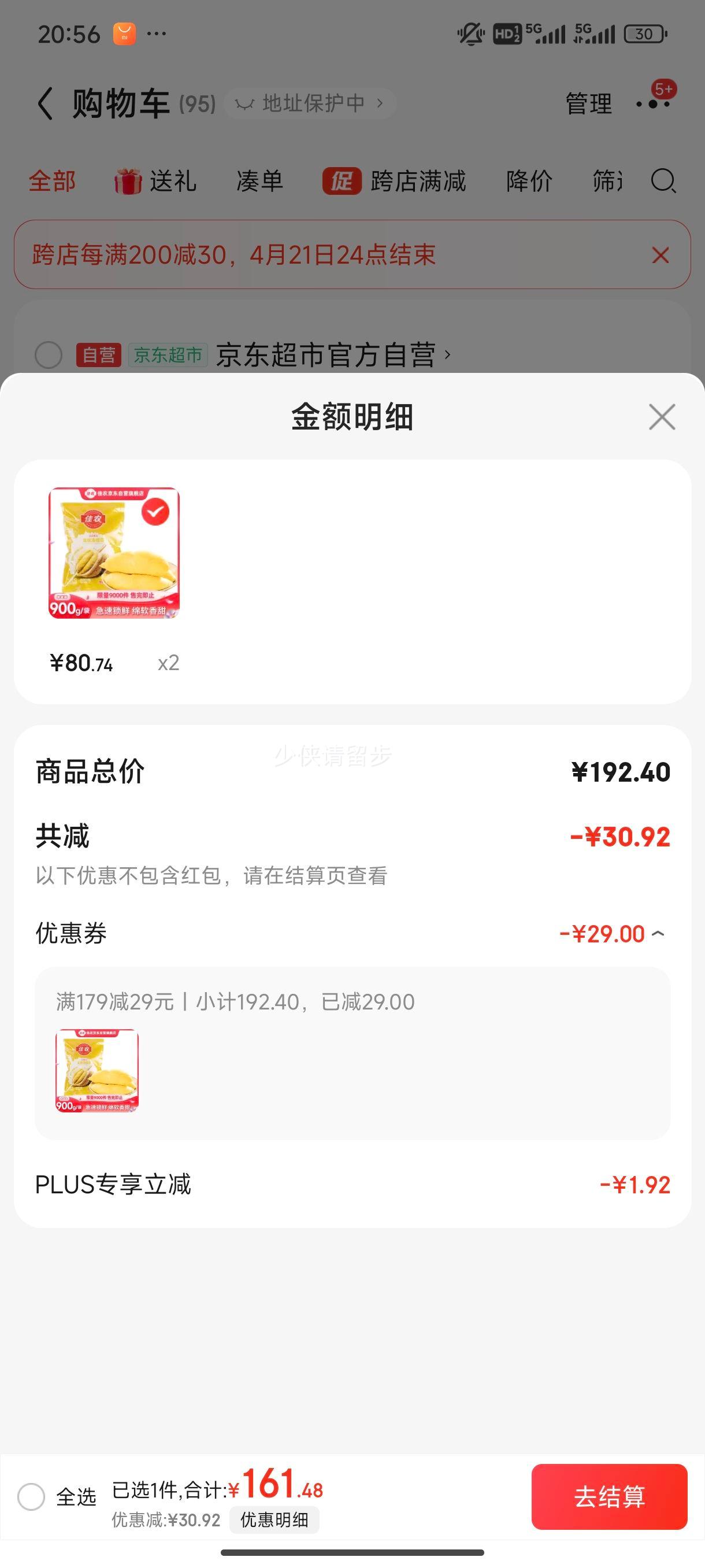Screen dimensions: 705x1568
Task: Tap the 自营 store badge icon
Action: pyautogui.click(x=99, y=354)
